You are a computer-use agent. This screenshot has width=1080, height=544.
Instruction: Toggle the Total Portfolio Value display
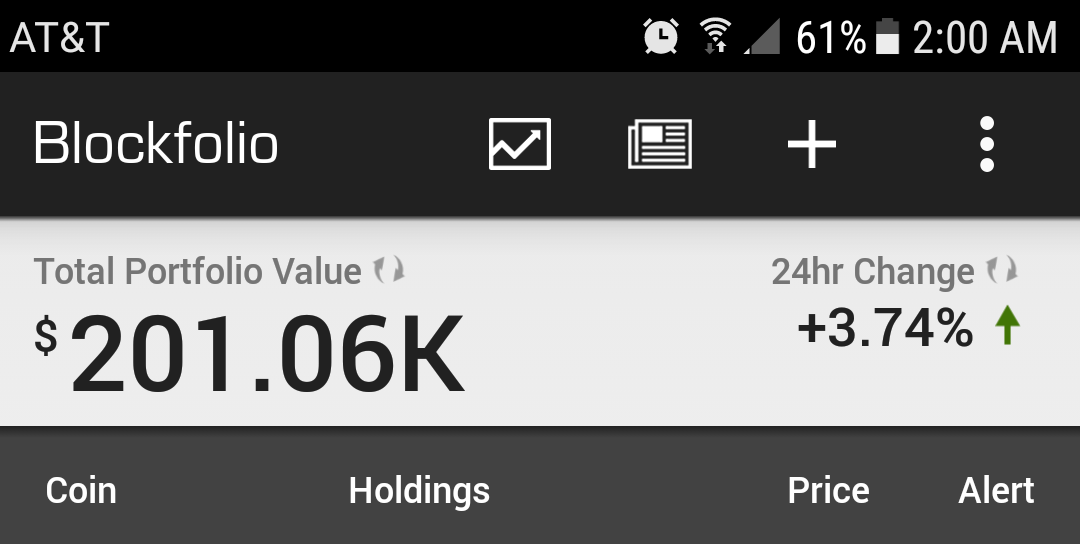(x=389, y=270)
